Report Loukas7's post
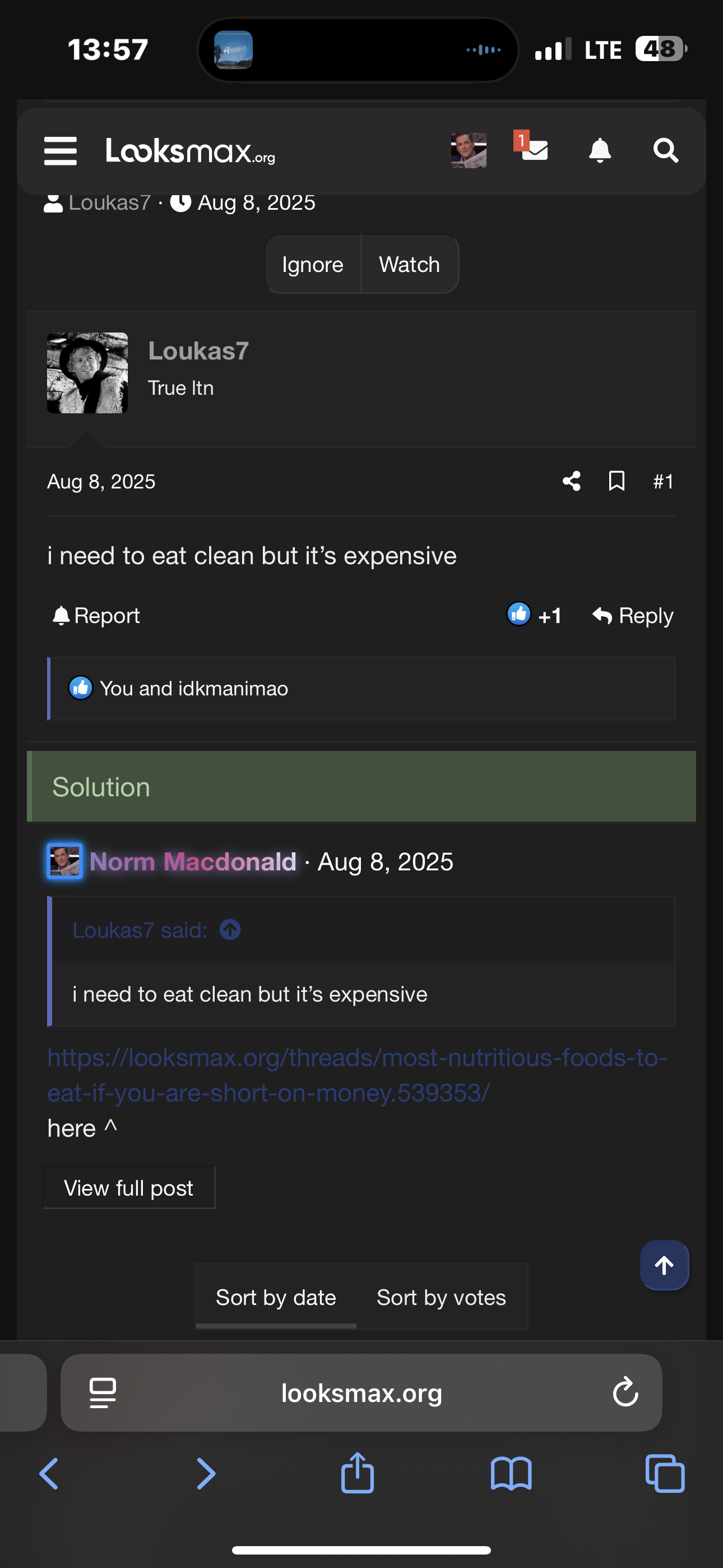The width and height of the screenshot is (723, 1568). point(96,616)
